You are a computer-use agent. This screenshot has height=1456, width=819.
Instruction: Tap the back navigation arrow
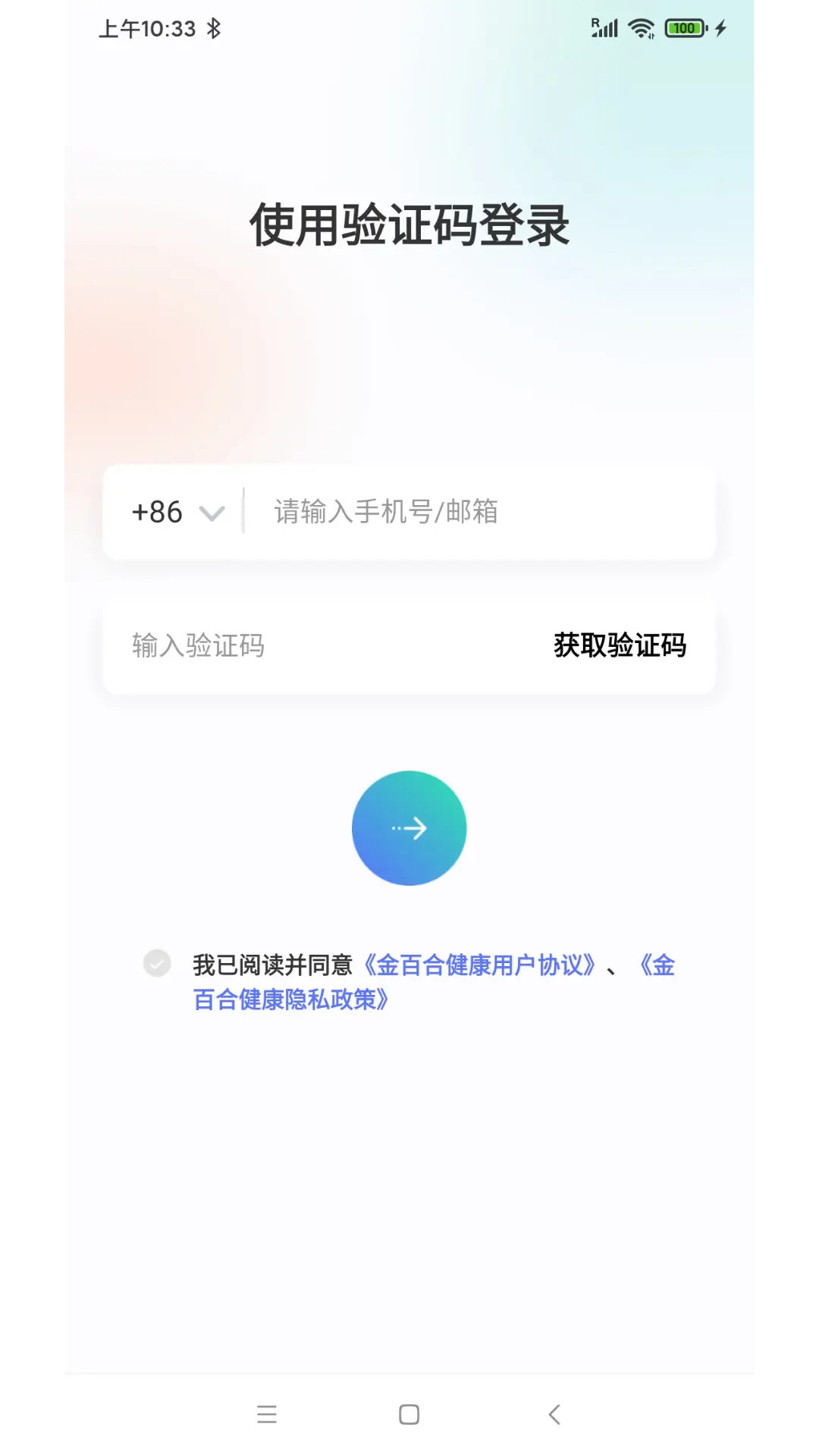coord(552,1414)
